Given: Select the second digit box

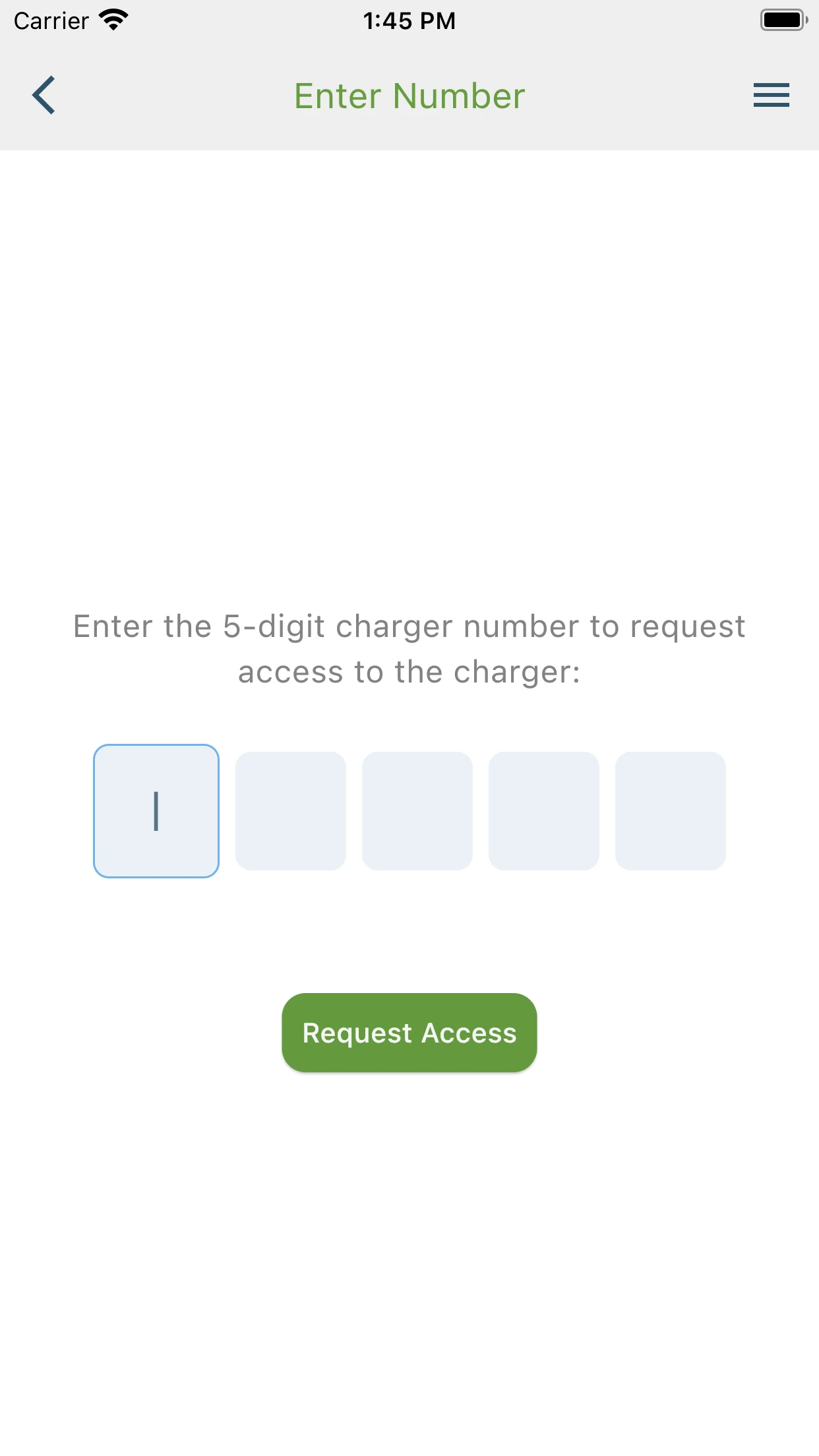Looking at the screenshot, I should point(291,811).
